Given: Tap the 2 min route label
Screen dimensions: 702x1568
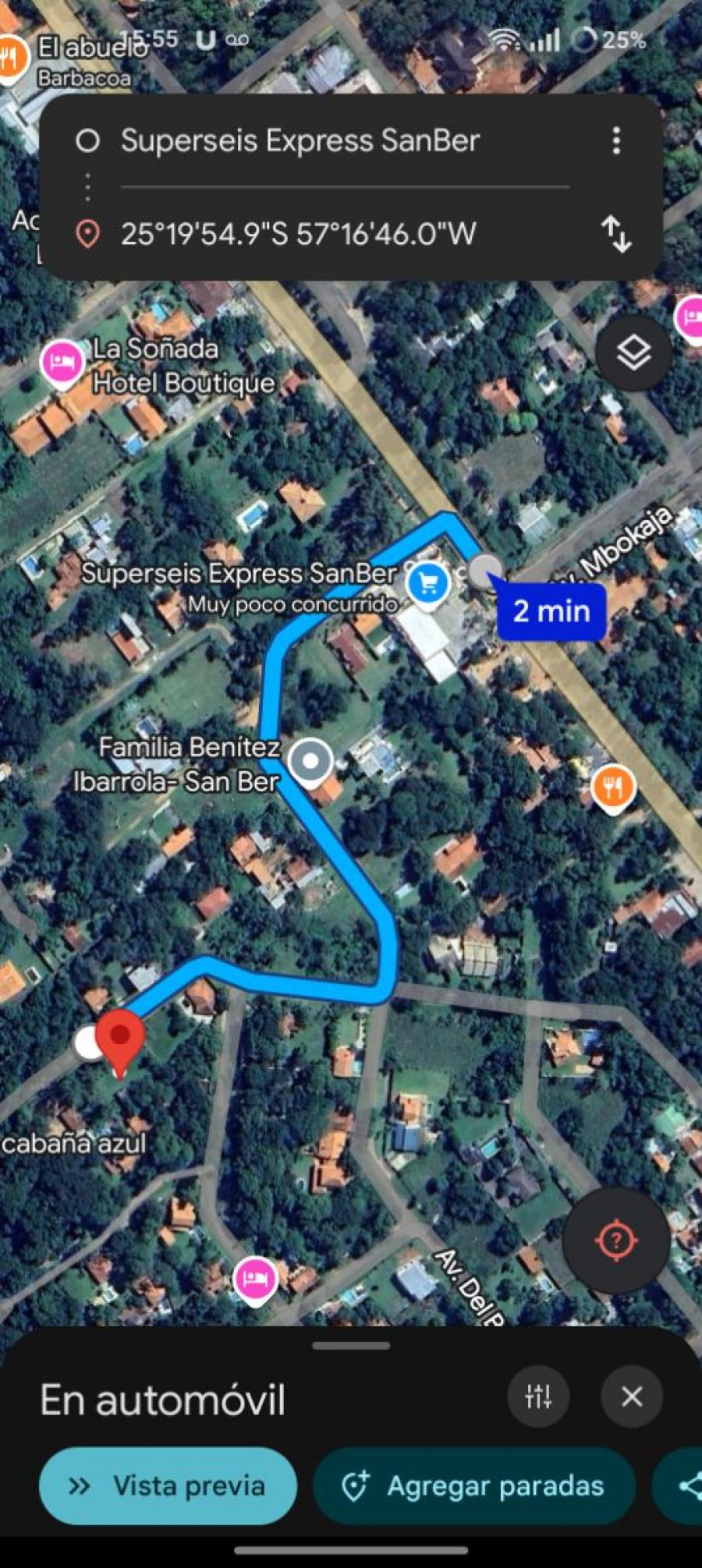Looking at the screenshot, I should tap(551, 611).
